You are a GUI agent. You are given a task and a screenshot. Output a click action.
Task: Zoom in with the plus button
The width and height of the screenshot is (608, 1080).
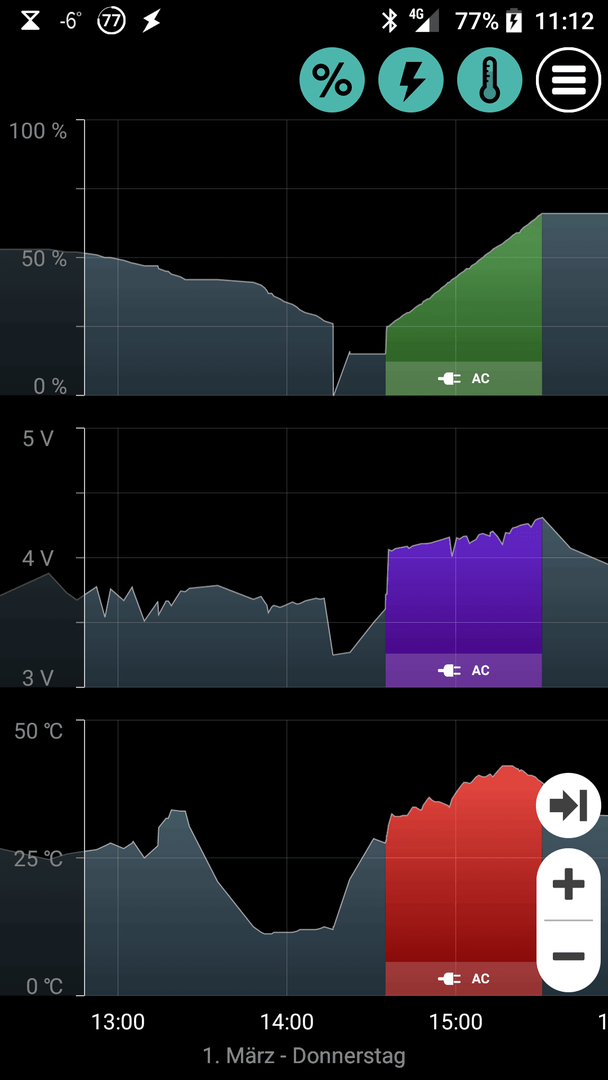(569, 884)
